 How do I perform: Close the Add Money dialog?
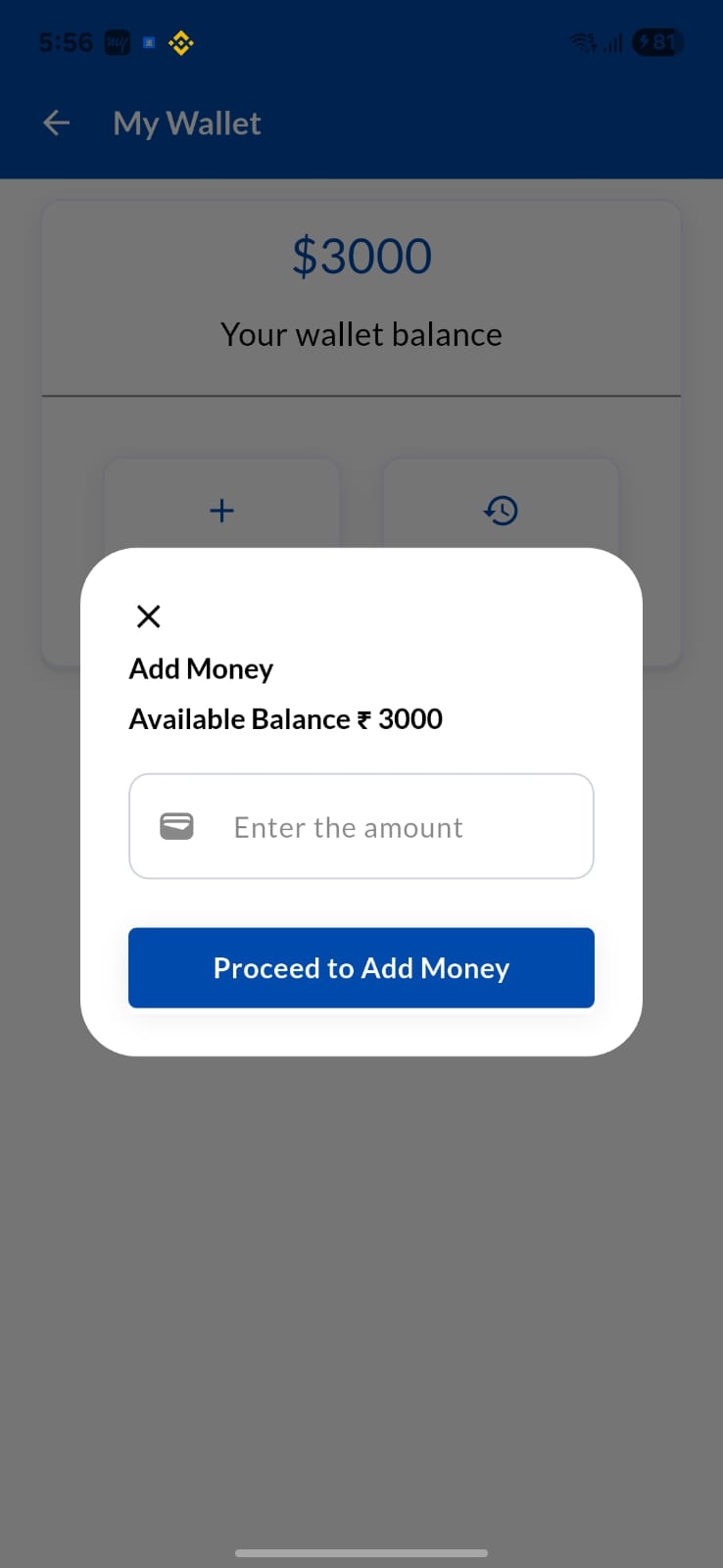tap(149, 616)
